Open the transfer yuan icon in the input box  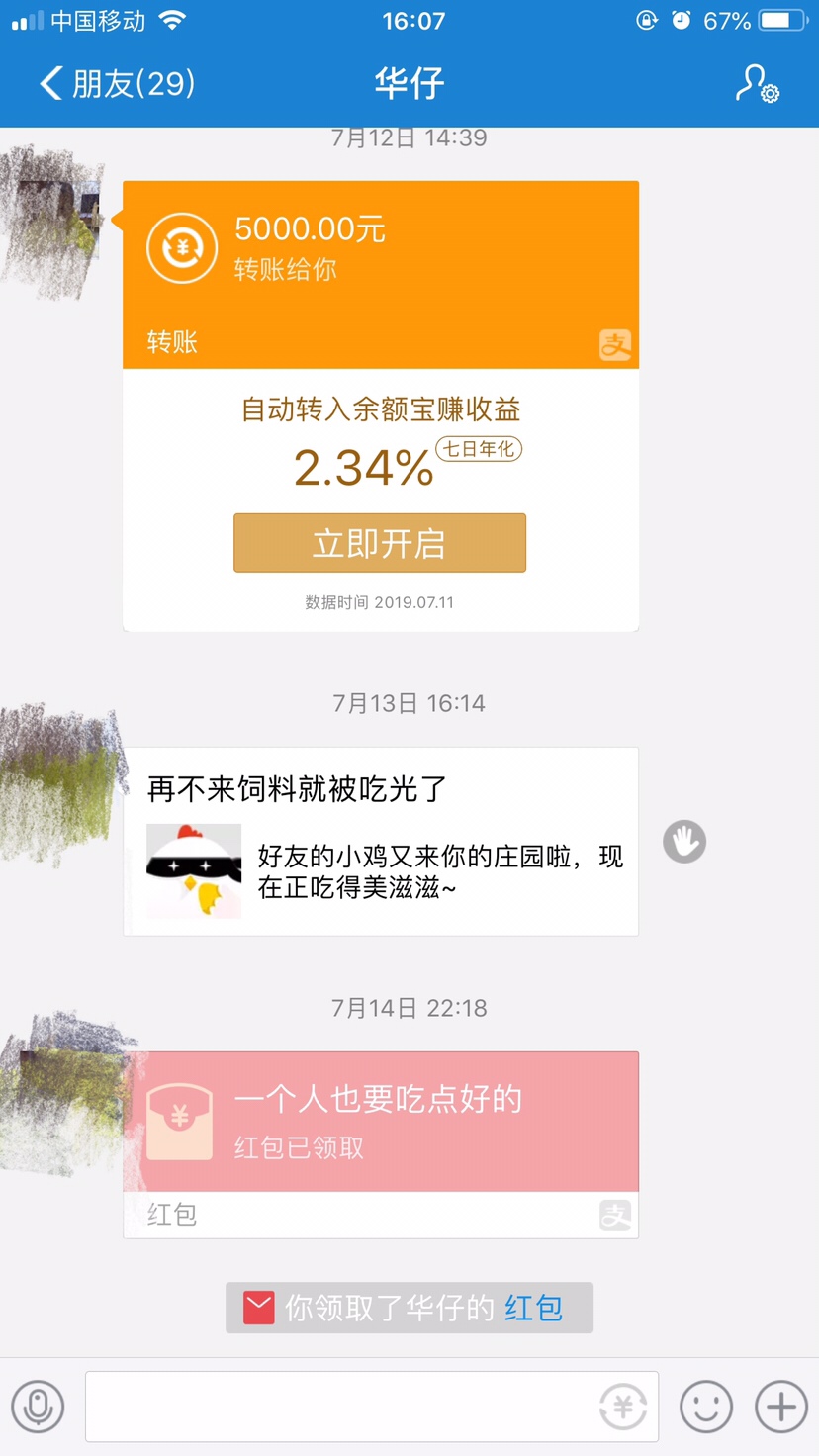(623, 1406)
